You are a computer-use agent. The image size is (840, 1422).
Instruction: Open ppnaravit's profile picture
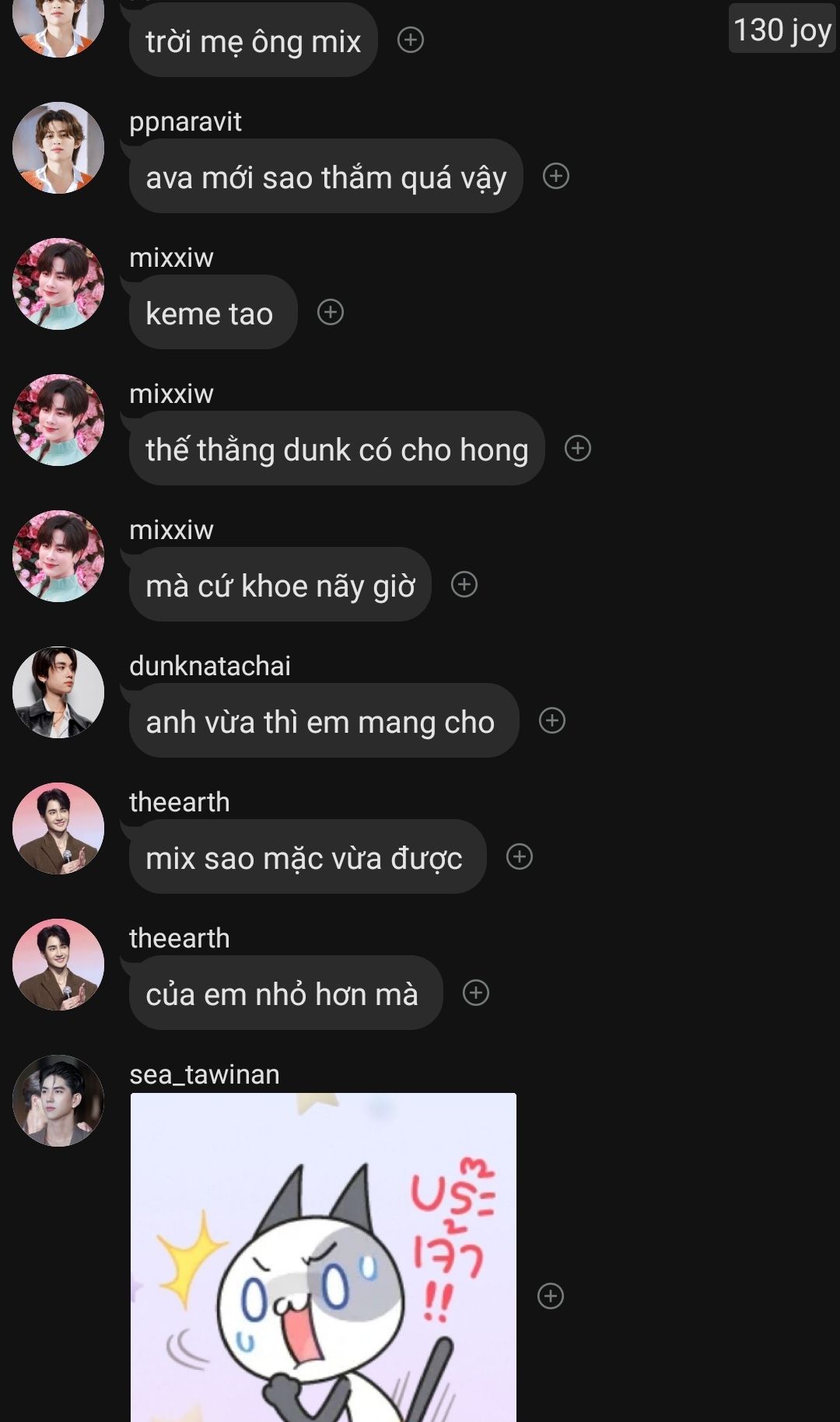coord(58,148)
